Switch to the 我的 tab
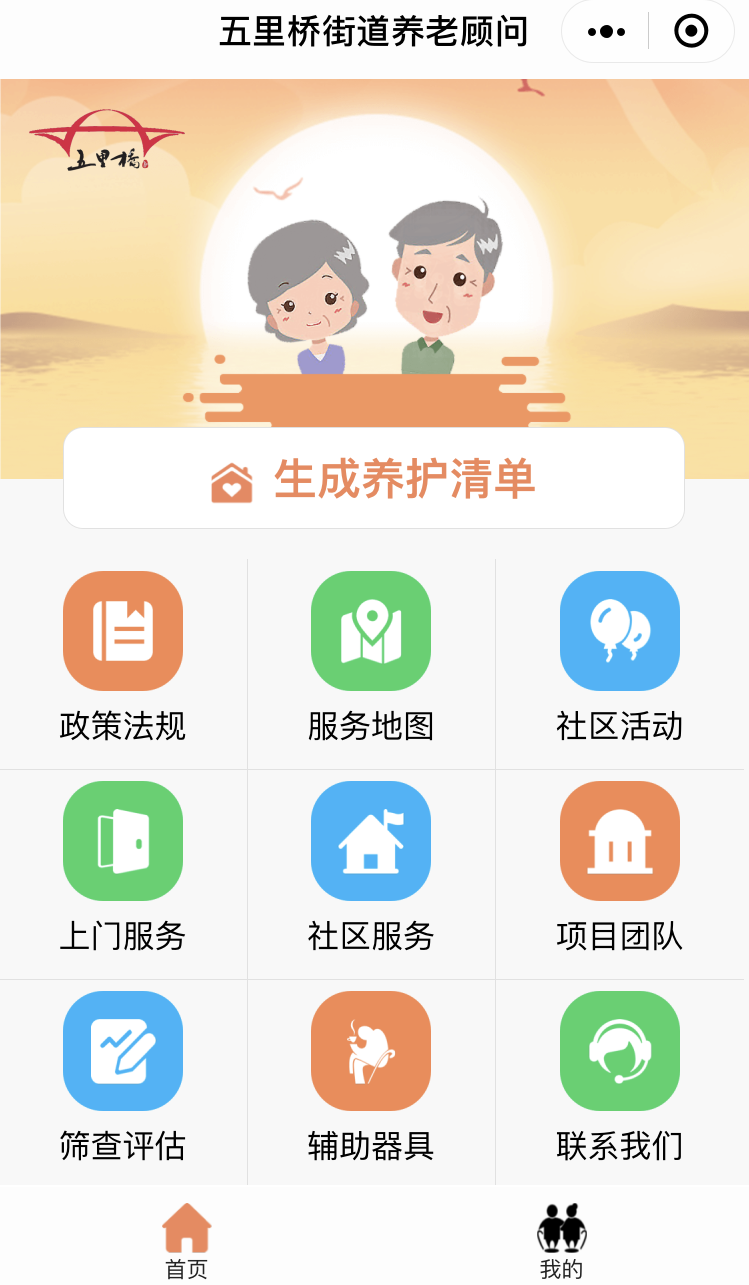The width and height of the screenshot is (749, 1285). [x=561, y=1240]
